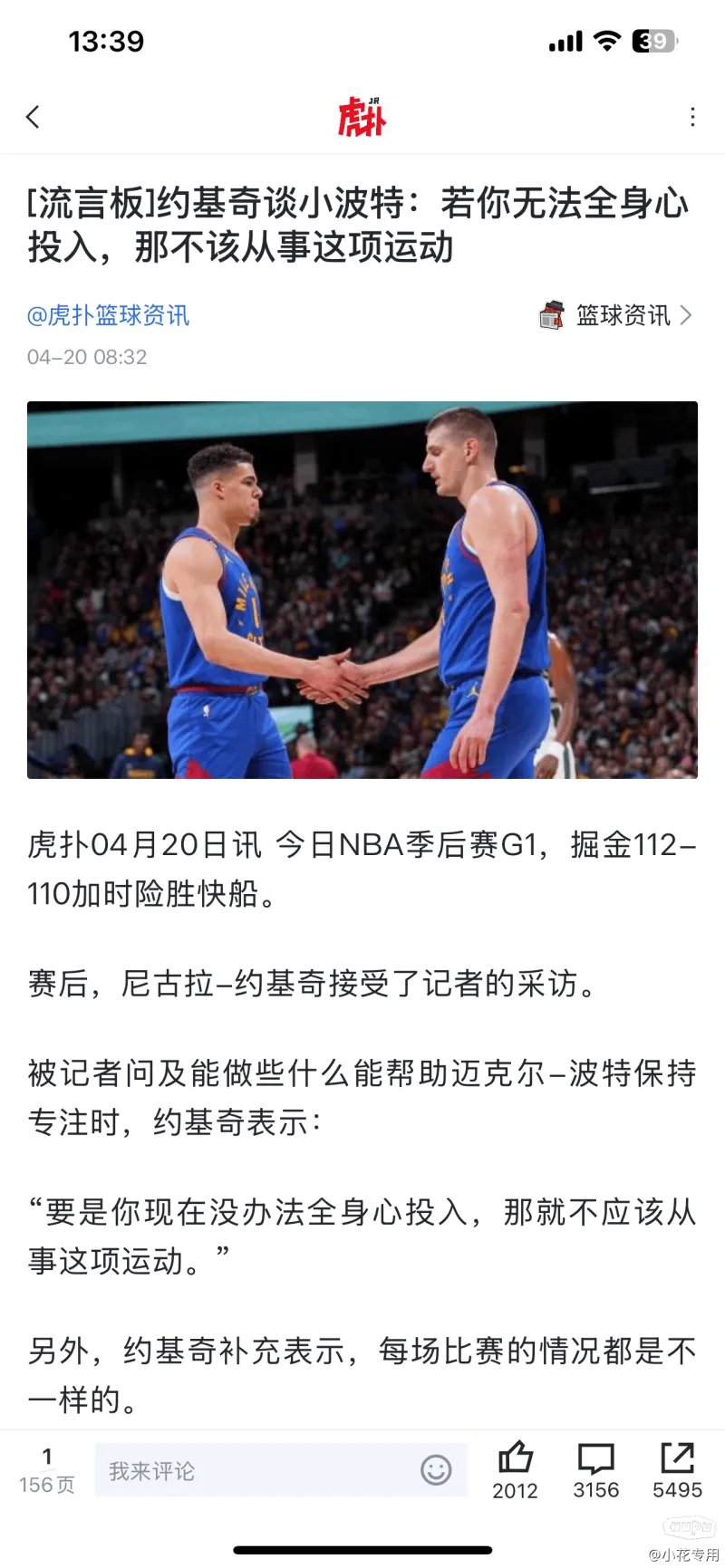
Task: Open the three-dot overflow menu
Action: 692,117
